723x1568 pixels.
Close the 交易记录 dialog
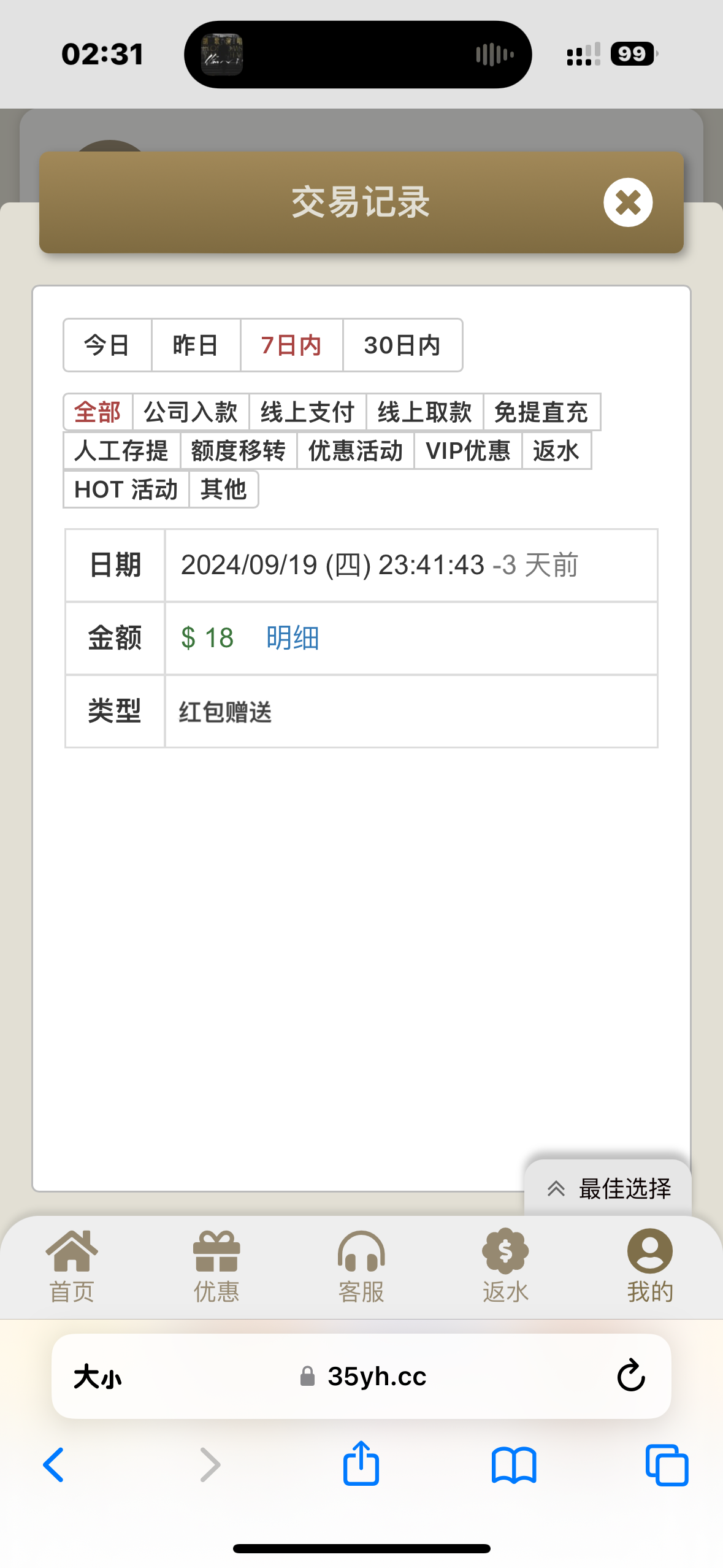click(x=627, y=202)
